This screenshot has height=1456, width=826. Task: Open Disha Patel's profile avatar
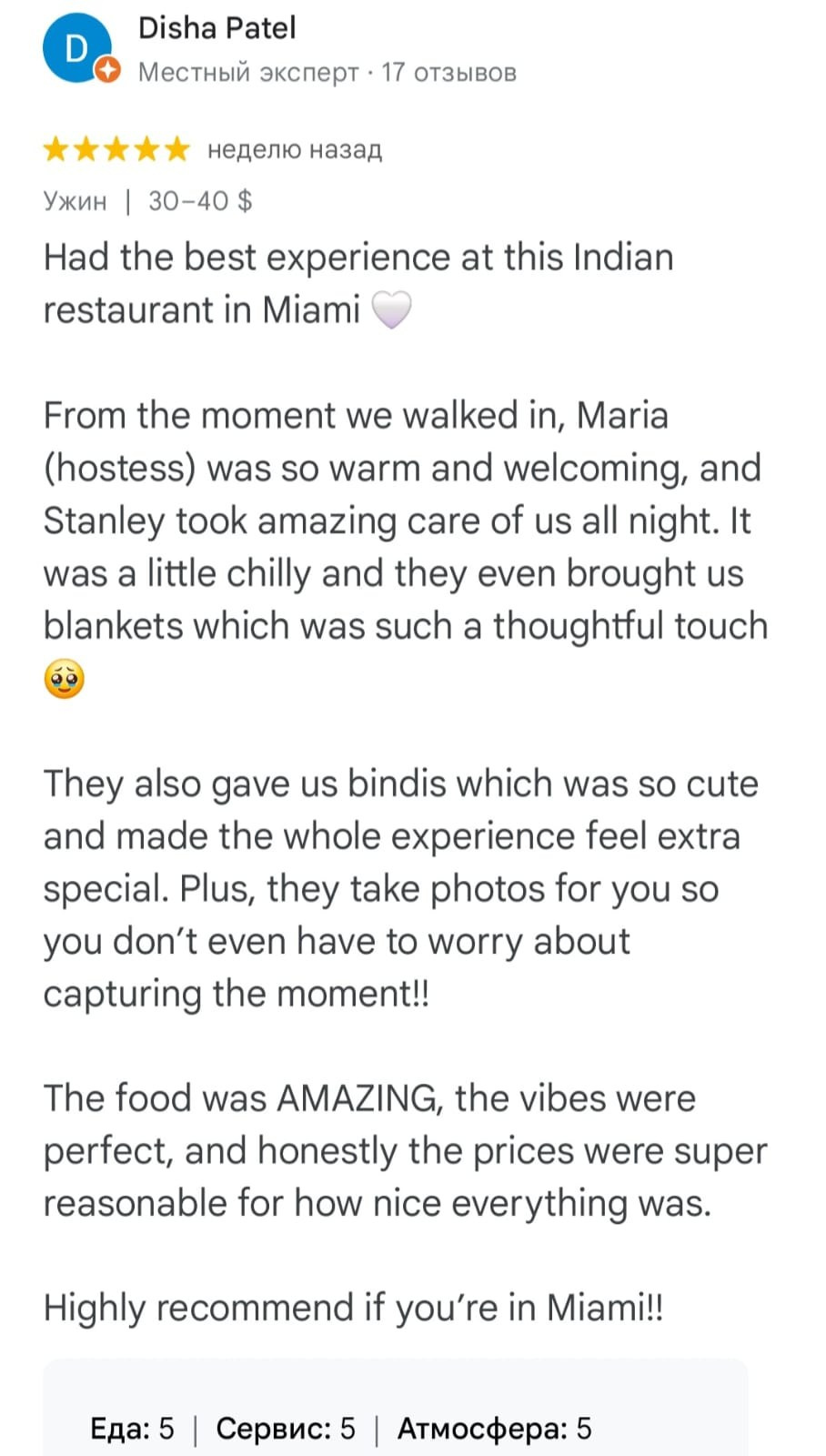78,49
